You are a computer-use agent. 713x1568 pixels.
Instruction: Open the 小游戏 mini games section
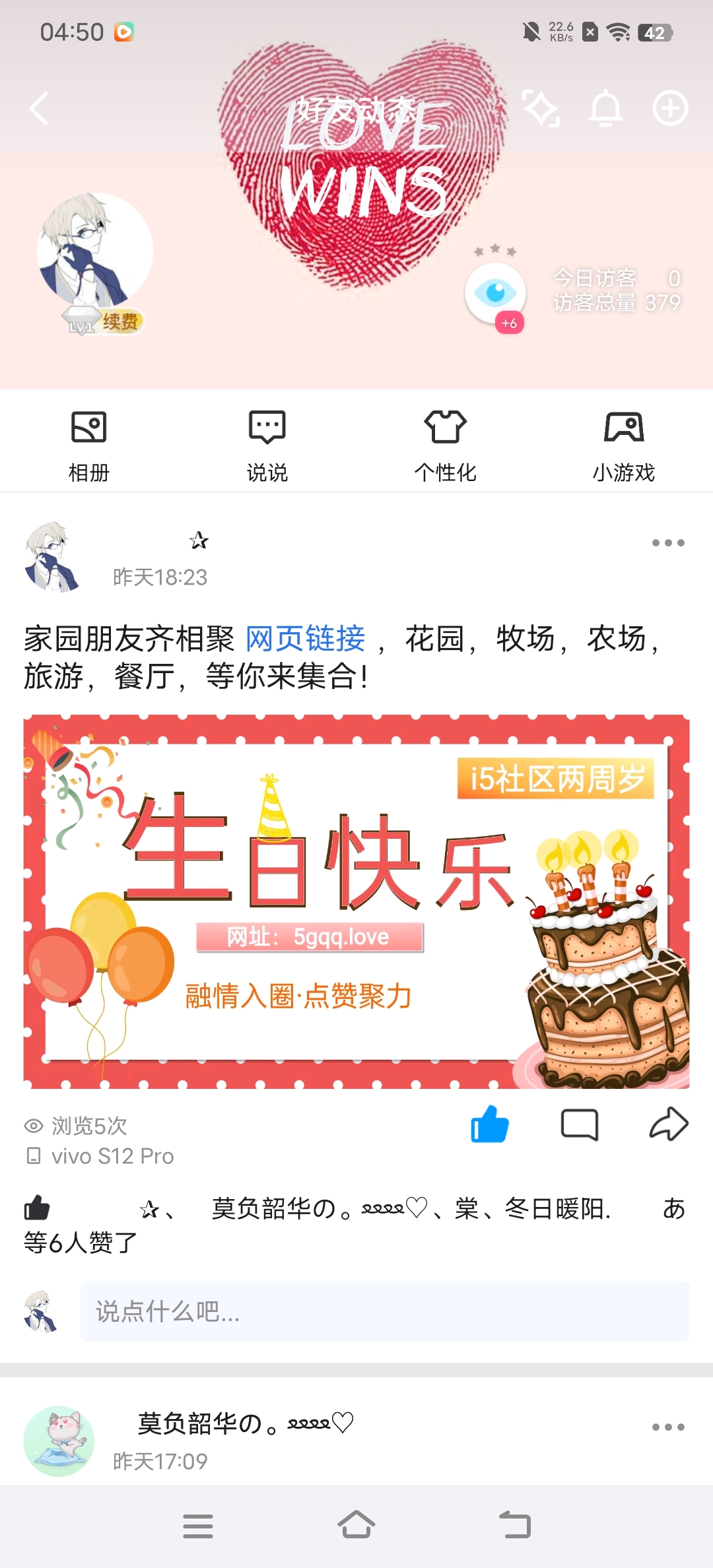point(624,444)
